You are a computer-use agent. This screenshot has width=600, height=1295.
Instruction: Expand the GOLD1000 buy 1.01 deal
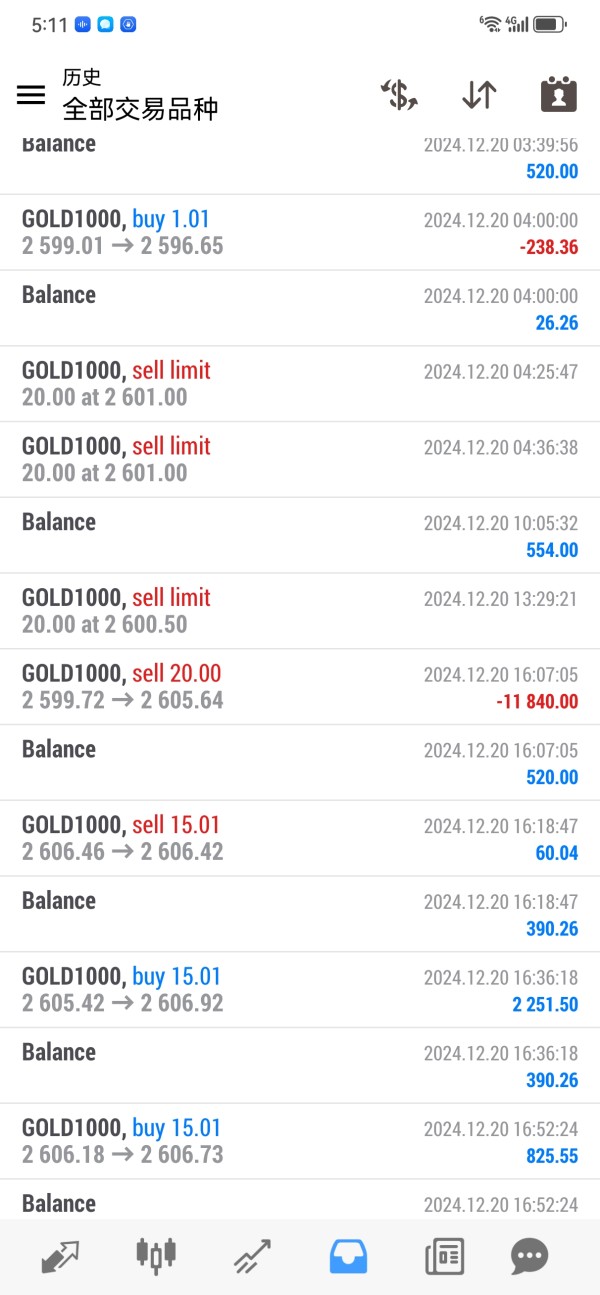(300, 232)
